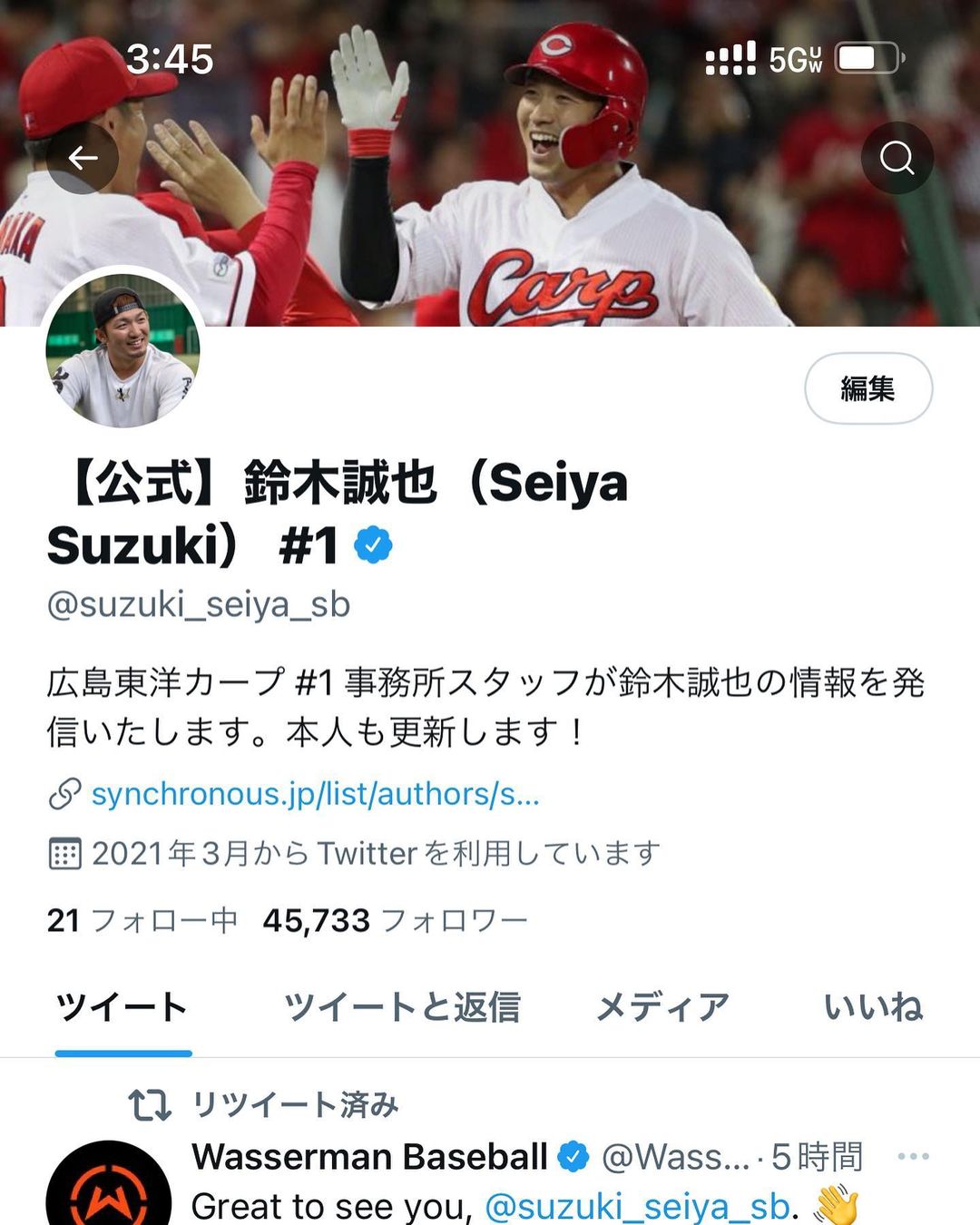Switch to the いいね tab
Viewport: 980px width, 1225px height.
point(873,1007)
